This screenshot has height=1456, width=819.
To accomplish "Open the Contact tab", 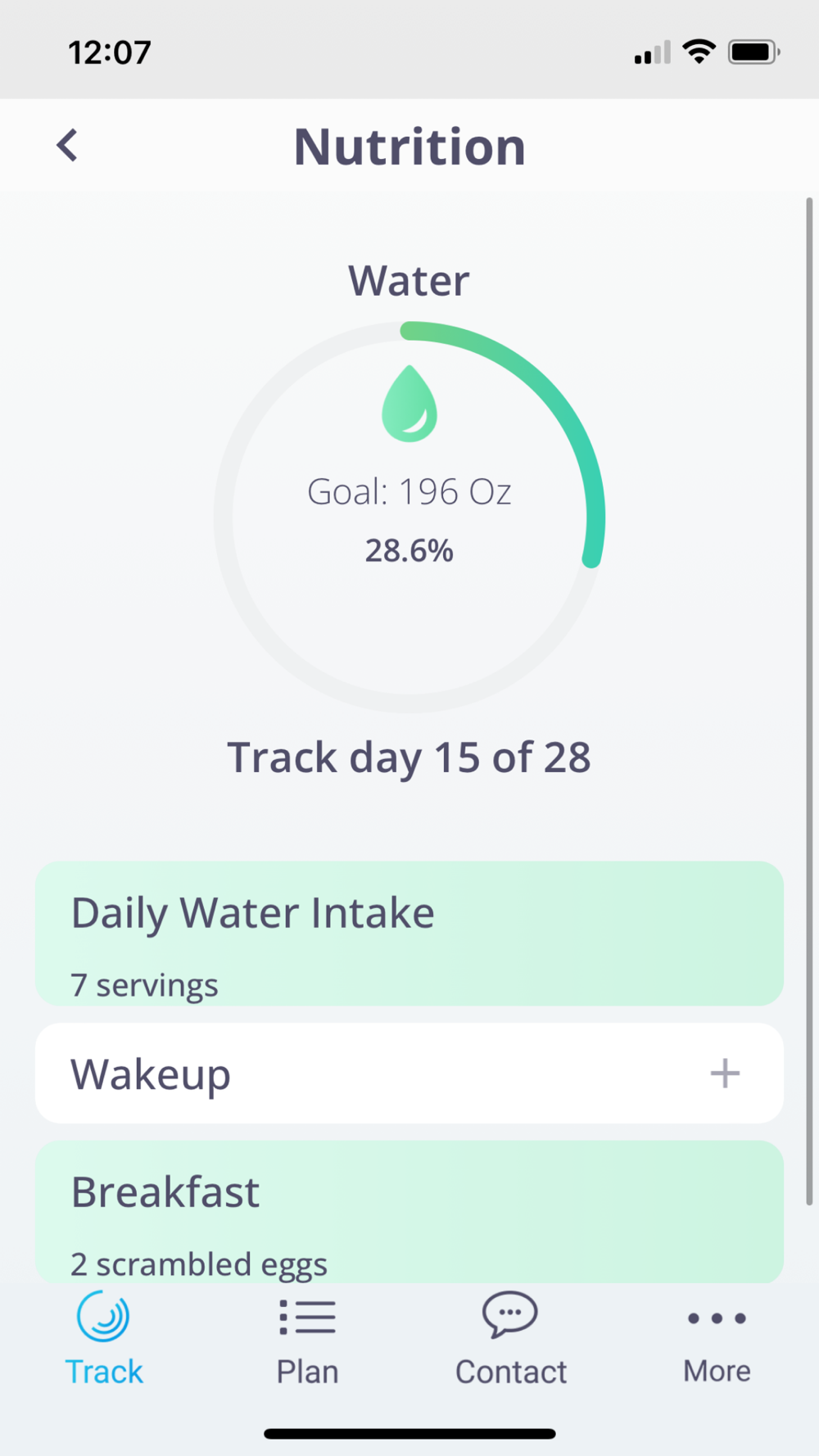I will coord(510,1340).
